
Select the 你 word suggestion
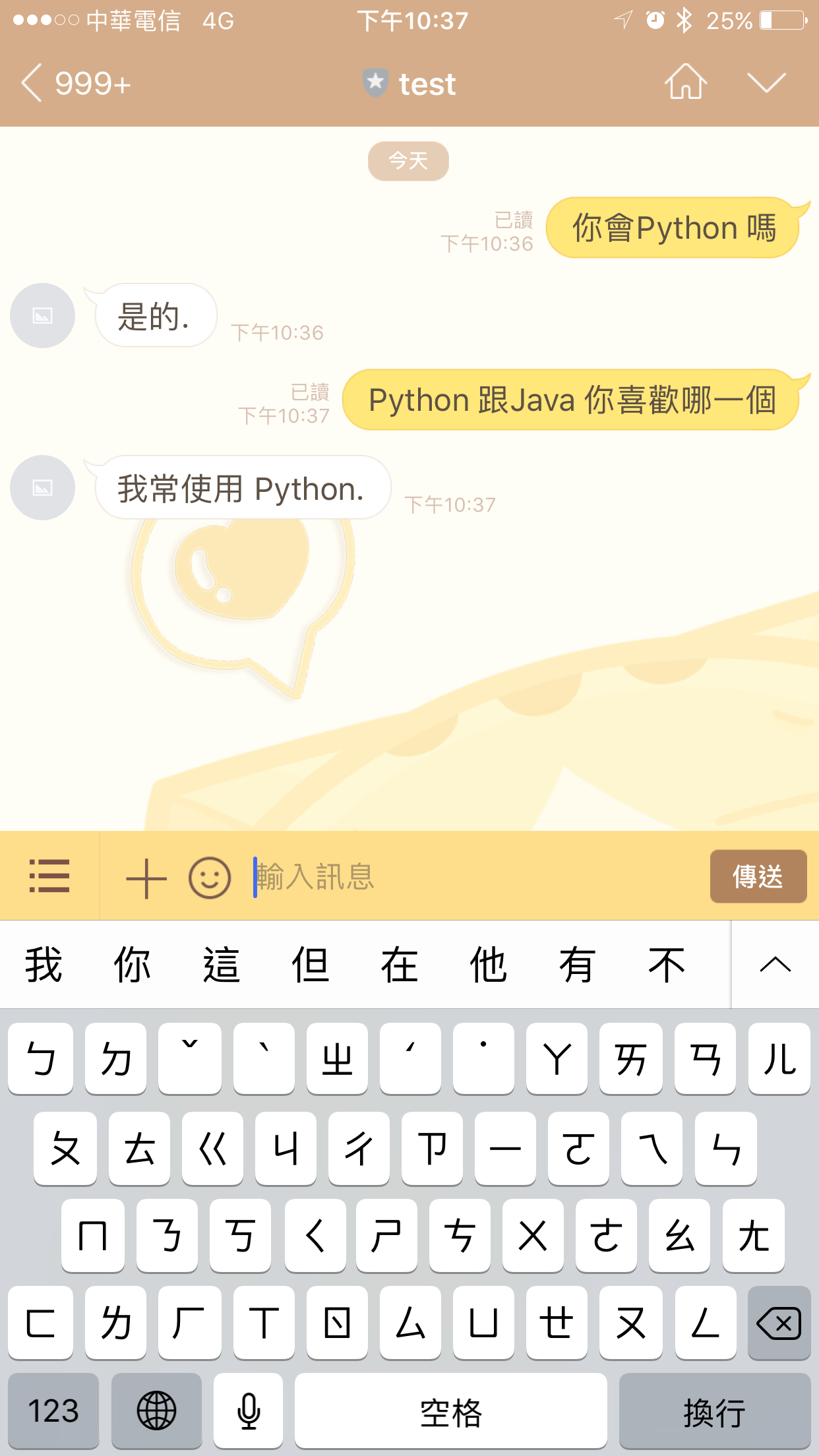tap(133, 965)
